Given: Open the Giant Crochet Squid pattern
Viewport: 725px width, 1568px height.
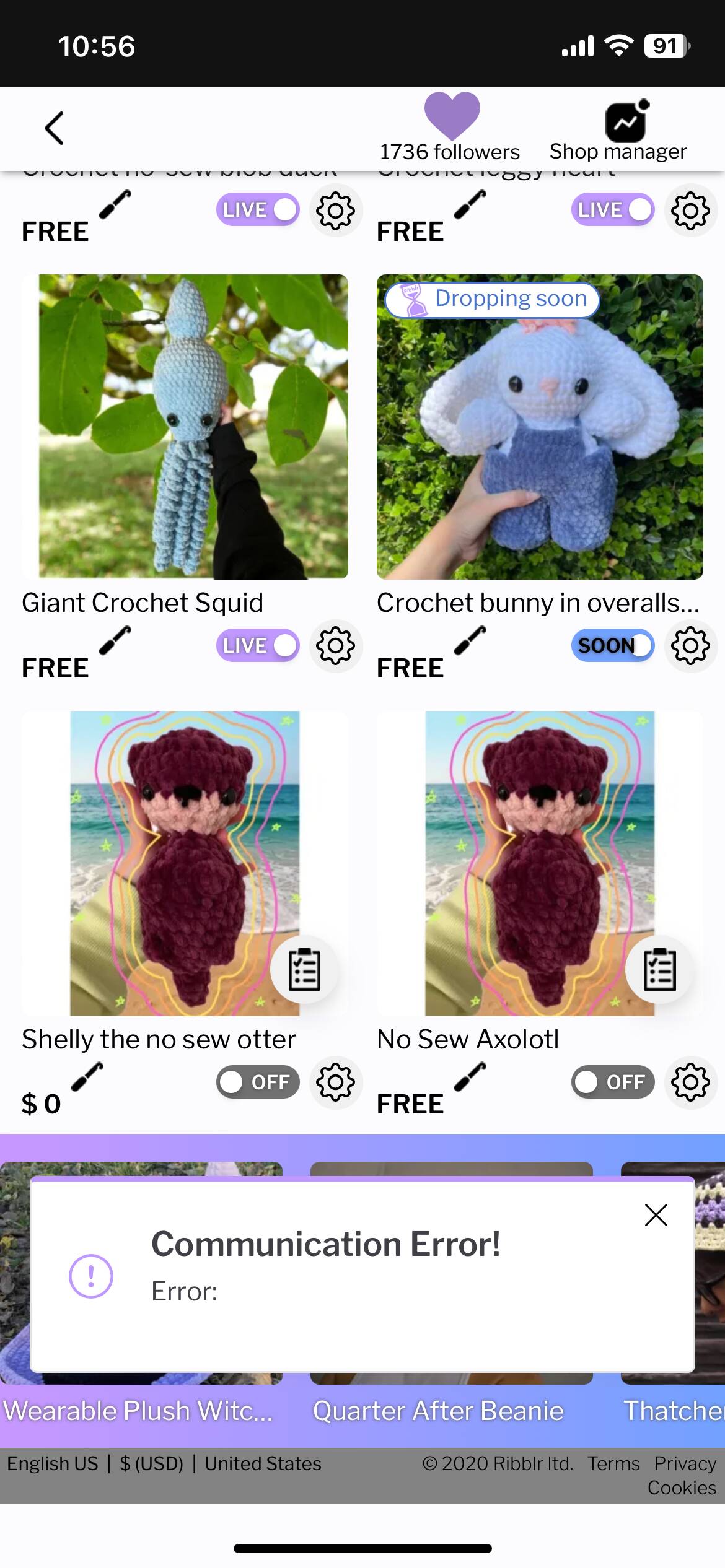Looking at the screenshot, I should click(x=185, y=427).
